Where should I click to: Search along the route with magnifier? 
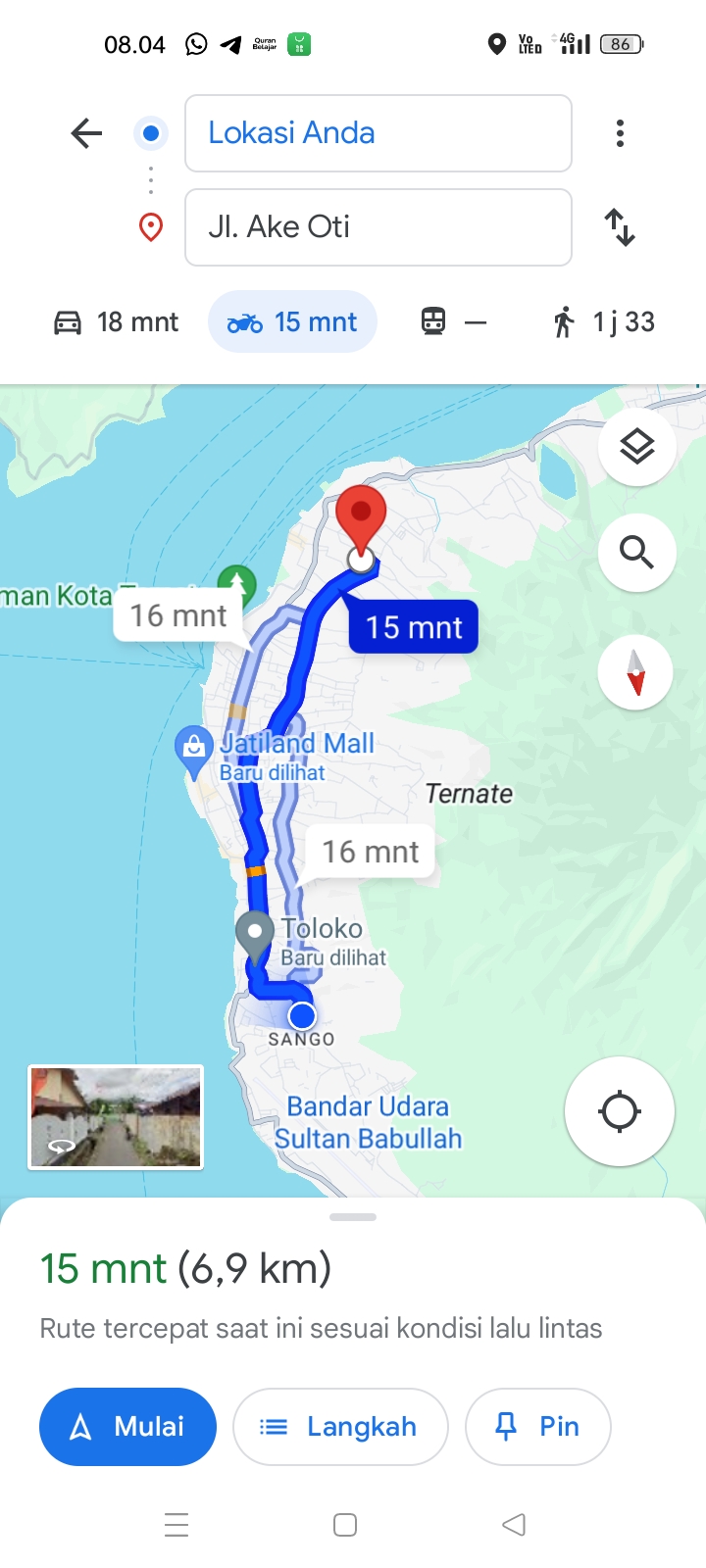coord(637,553)
